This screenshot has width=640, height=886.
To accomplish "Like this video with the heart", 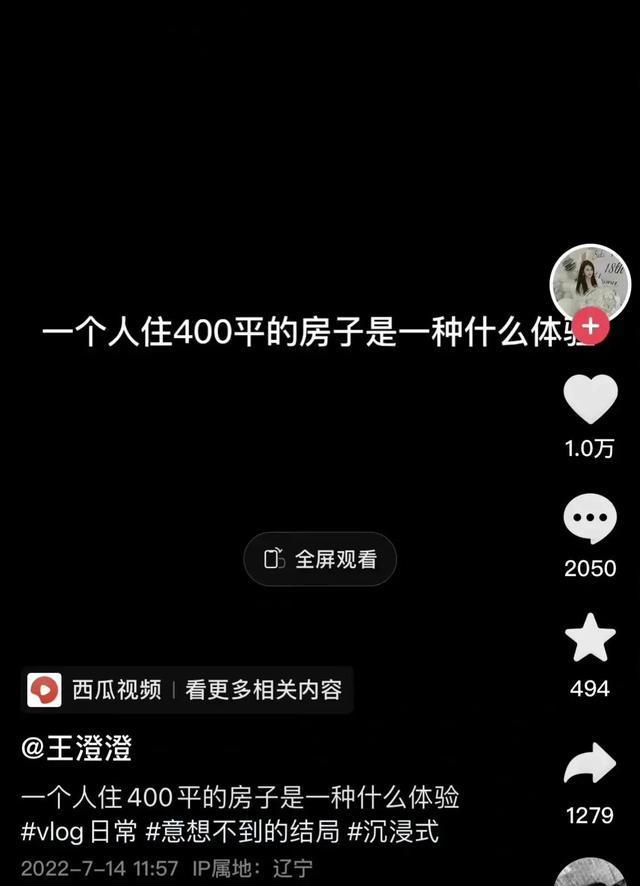I will tap(590, 399).
